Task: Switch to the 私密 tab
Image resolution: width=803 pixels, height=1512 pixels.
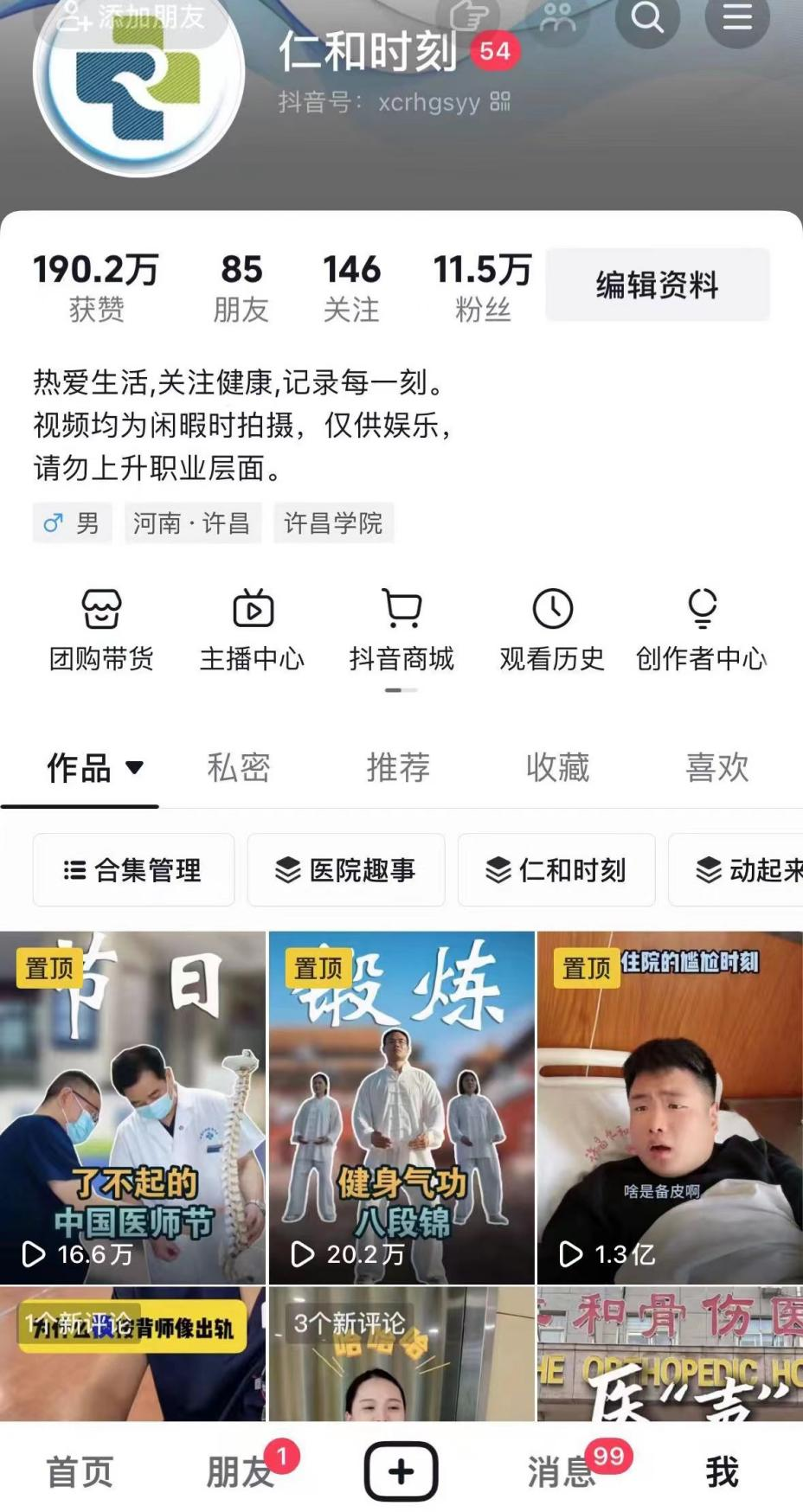Action: (239, 767)
